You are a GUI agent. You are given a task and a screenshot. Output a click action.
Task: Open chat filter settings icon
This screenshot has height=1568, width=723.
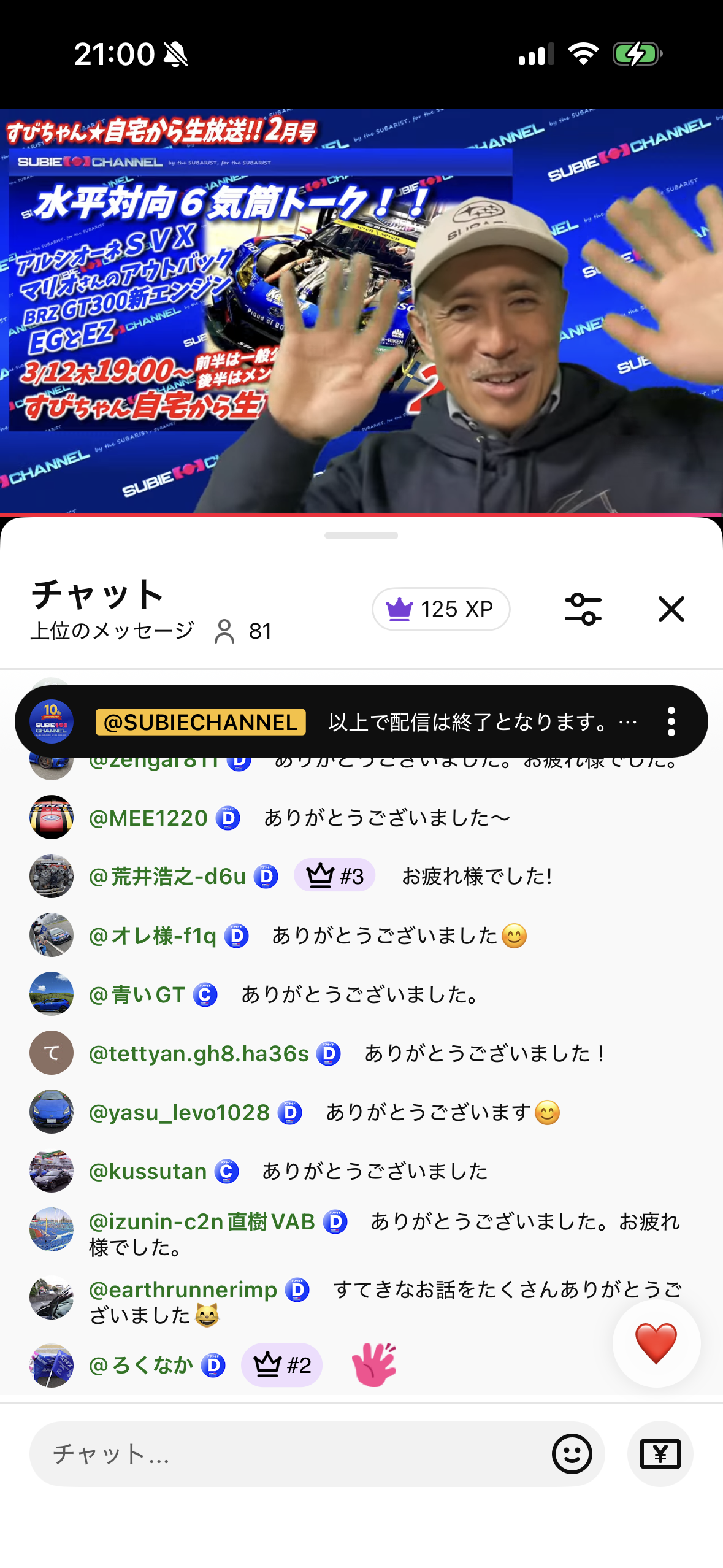point(583,609)
